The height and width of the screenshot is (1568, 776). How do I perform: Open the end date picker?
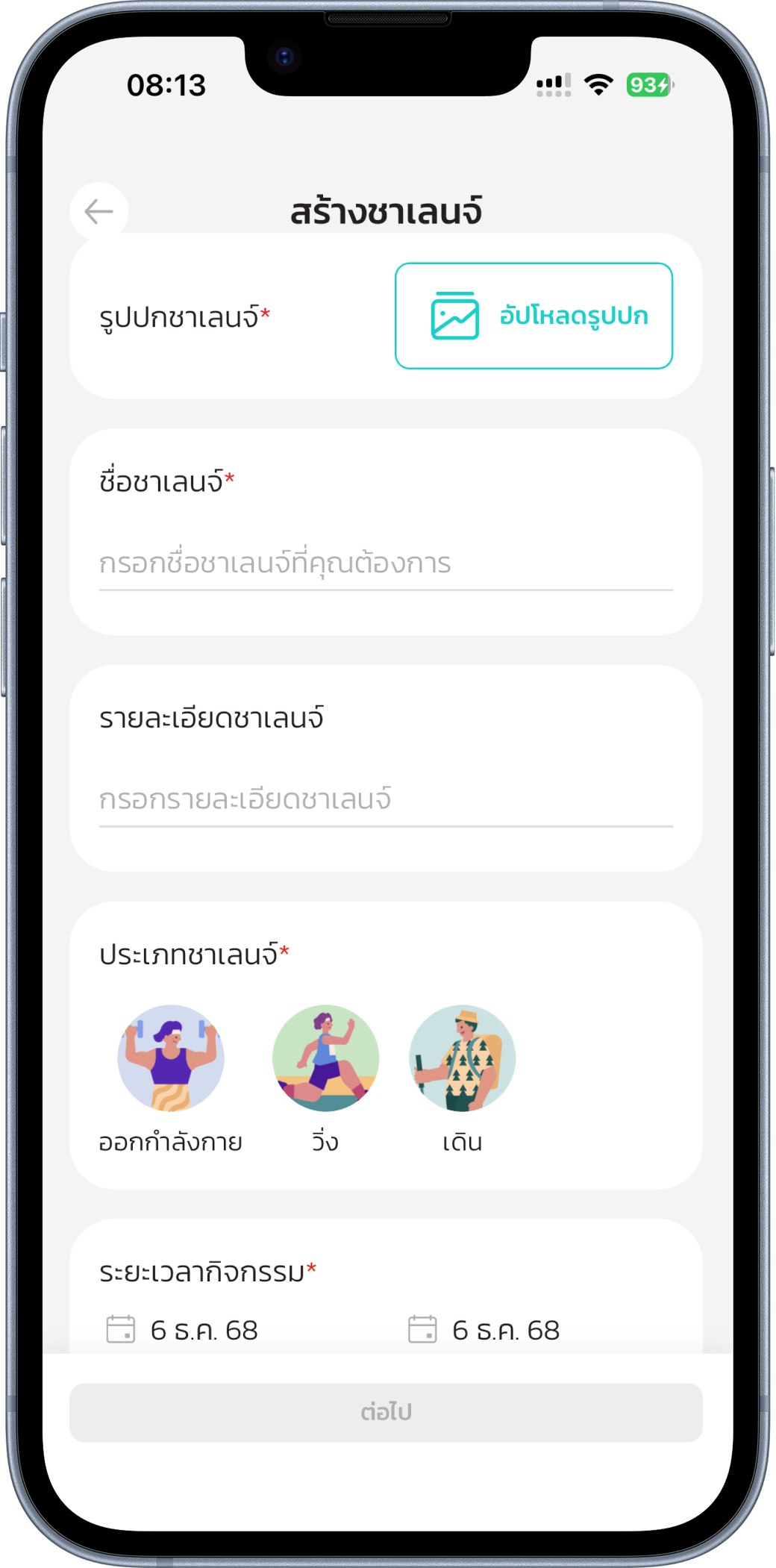(484, 1330)
